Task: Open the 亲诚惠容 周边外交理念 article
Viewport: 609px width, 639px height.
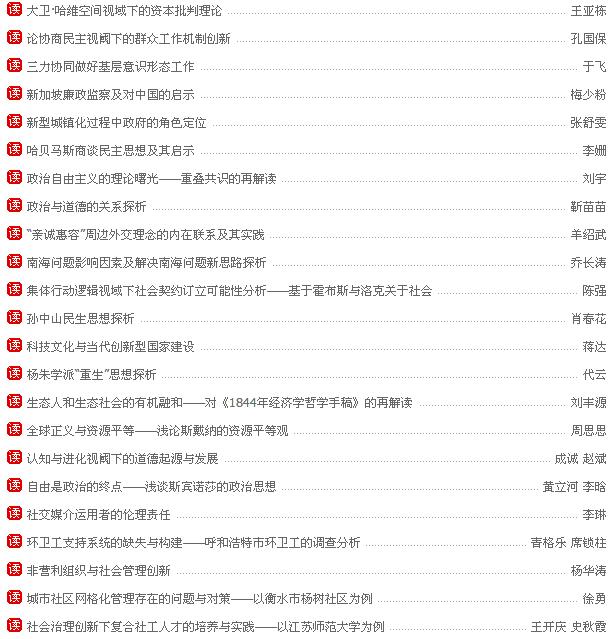Action: (x=145, y=234)
